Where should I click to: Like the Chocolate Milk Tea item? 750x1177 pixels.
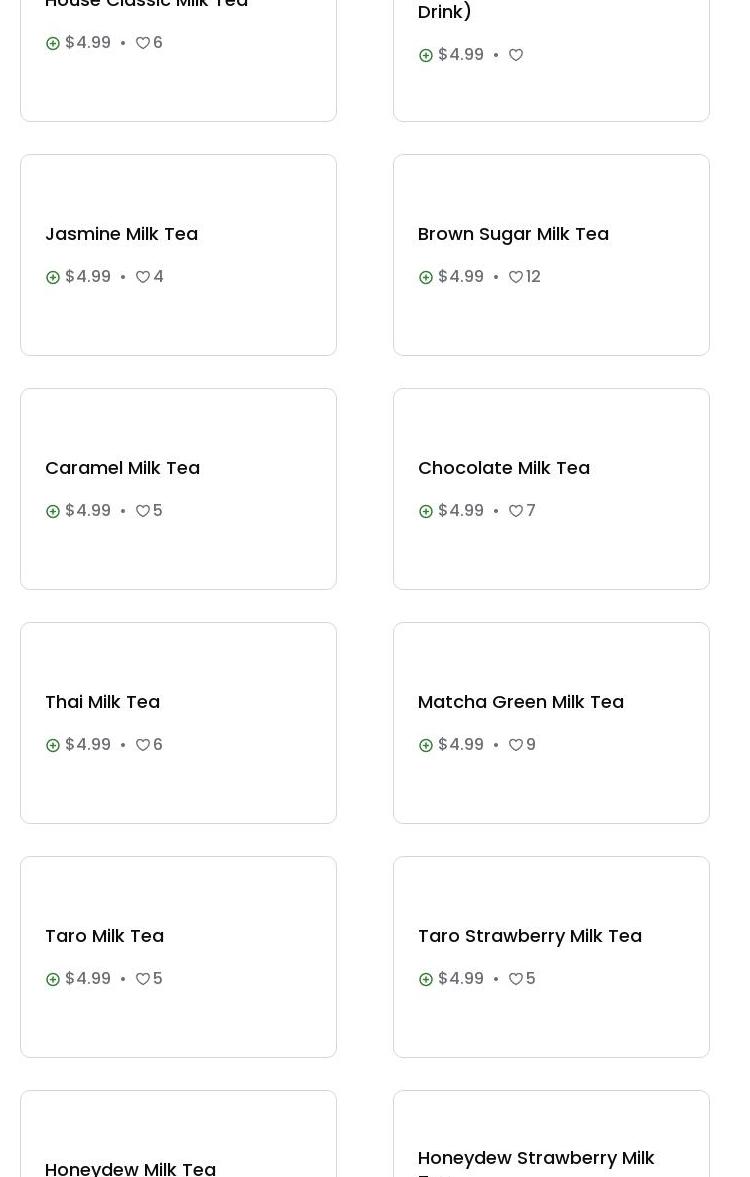[x=516, y=511]
